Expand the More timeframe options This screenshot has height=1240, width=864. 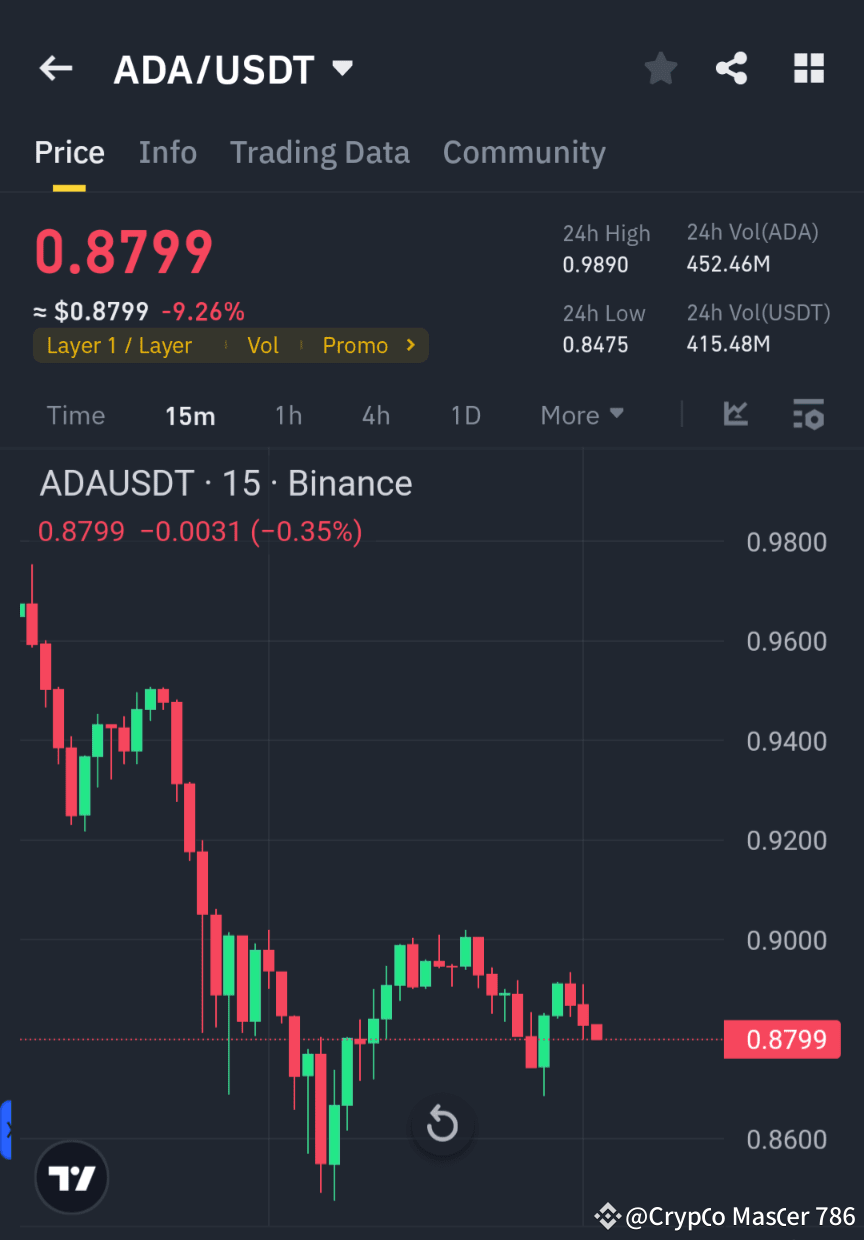(x=581, y=414)
